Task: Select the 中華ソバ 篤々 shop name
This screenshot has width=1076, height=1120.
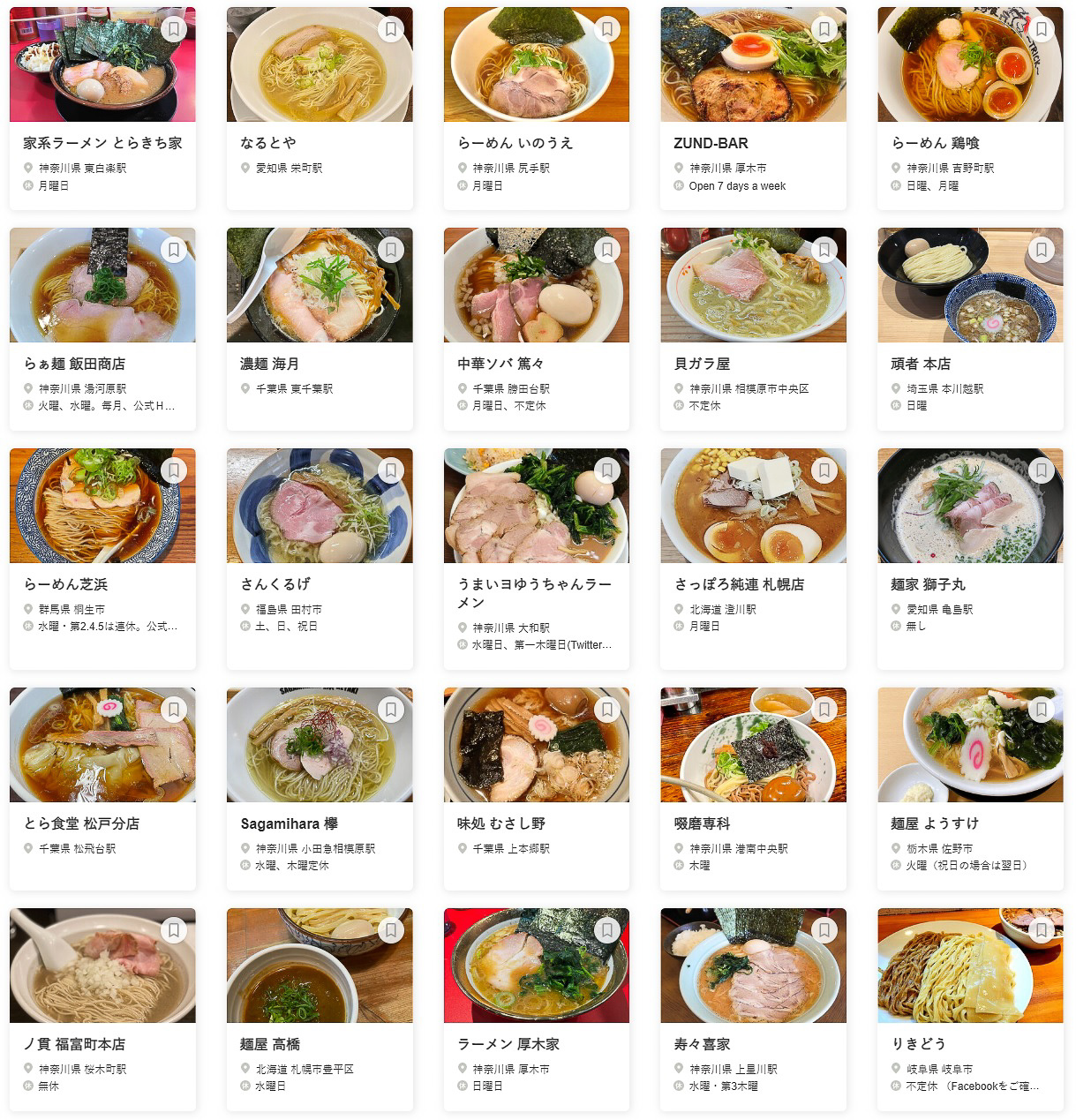Action: click(x=496, y=363)
